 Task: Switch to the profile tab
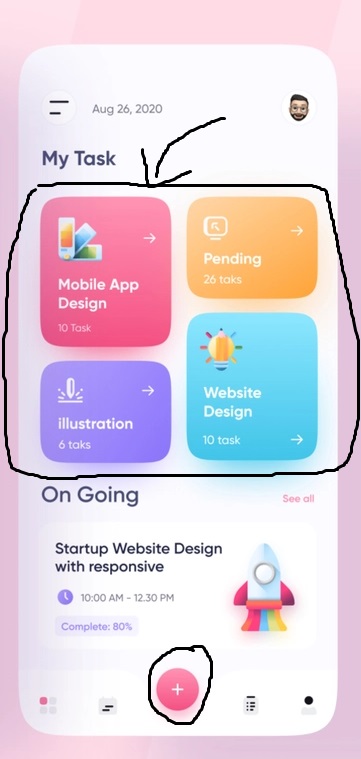[308, 705]
